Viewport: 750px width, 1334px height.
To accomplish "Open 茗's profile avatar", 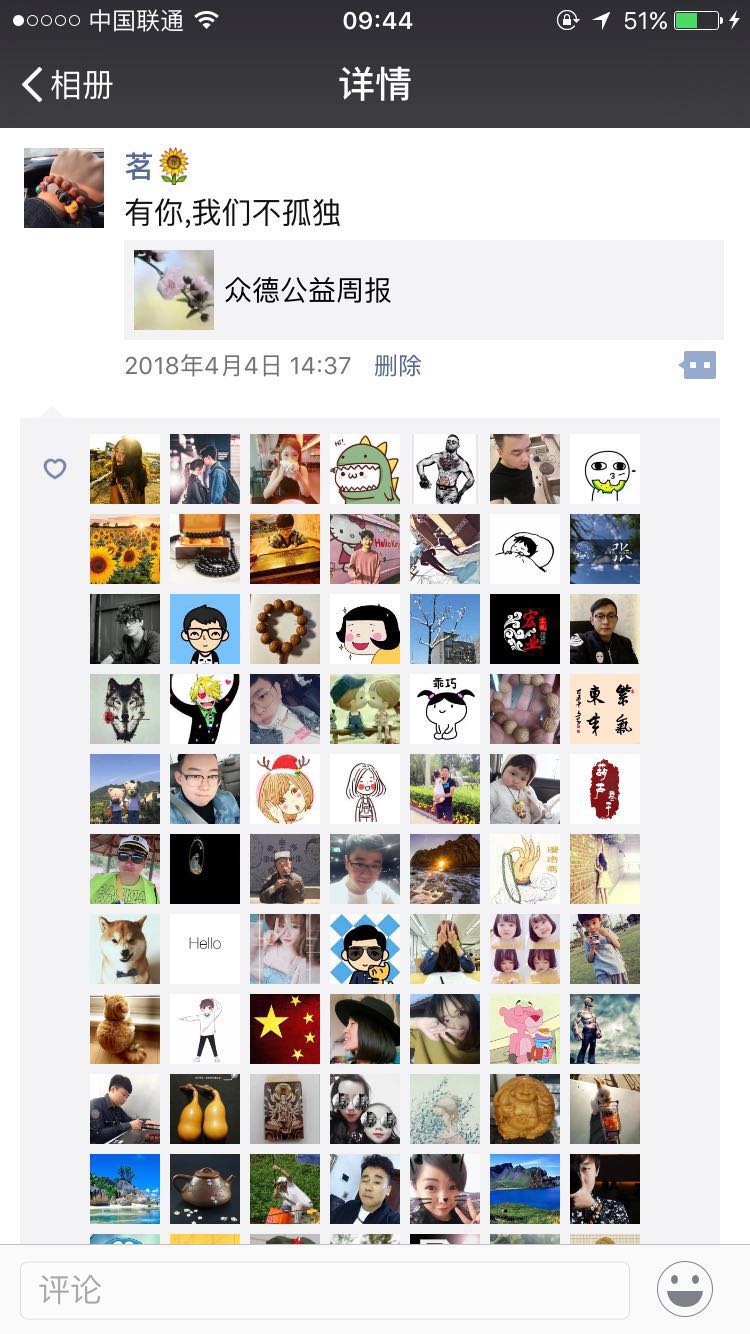I will pos(64,188).
